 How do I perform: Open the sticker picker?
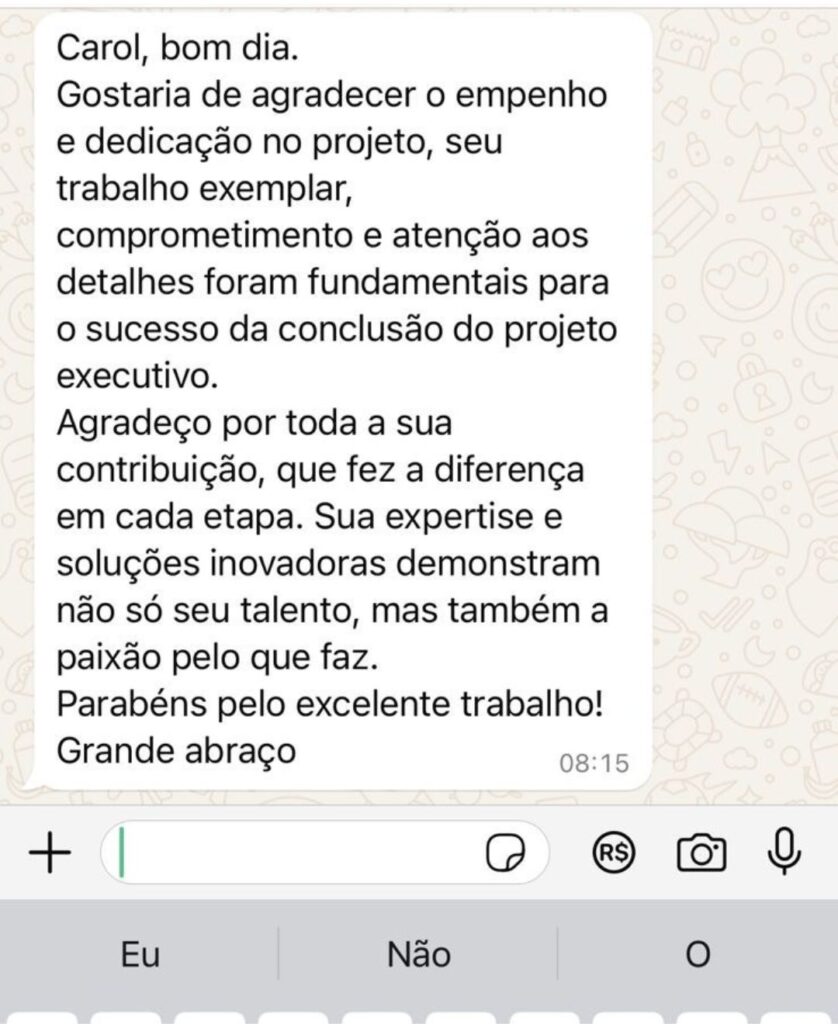pyautogui.click(x=507, y=854)
